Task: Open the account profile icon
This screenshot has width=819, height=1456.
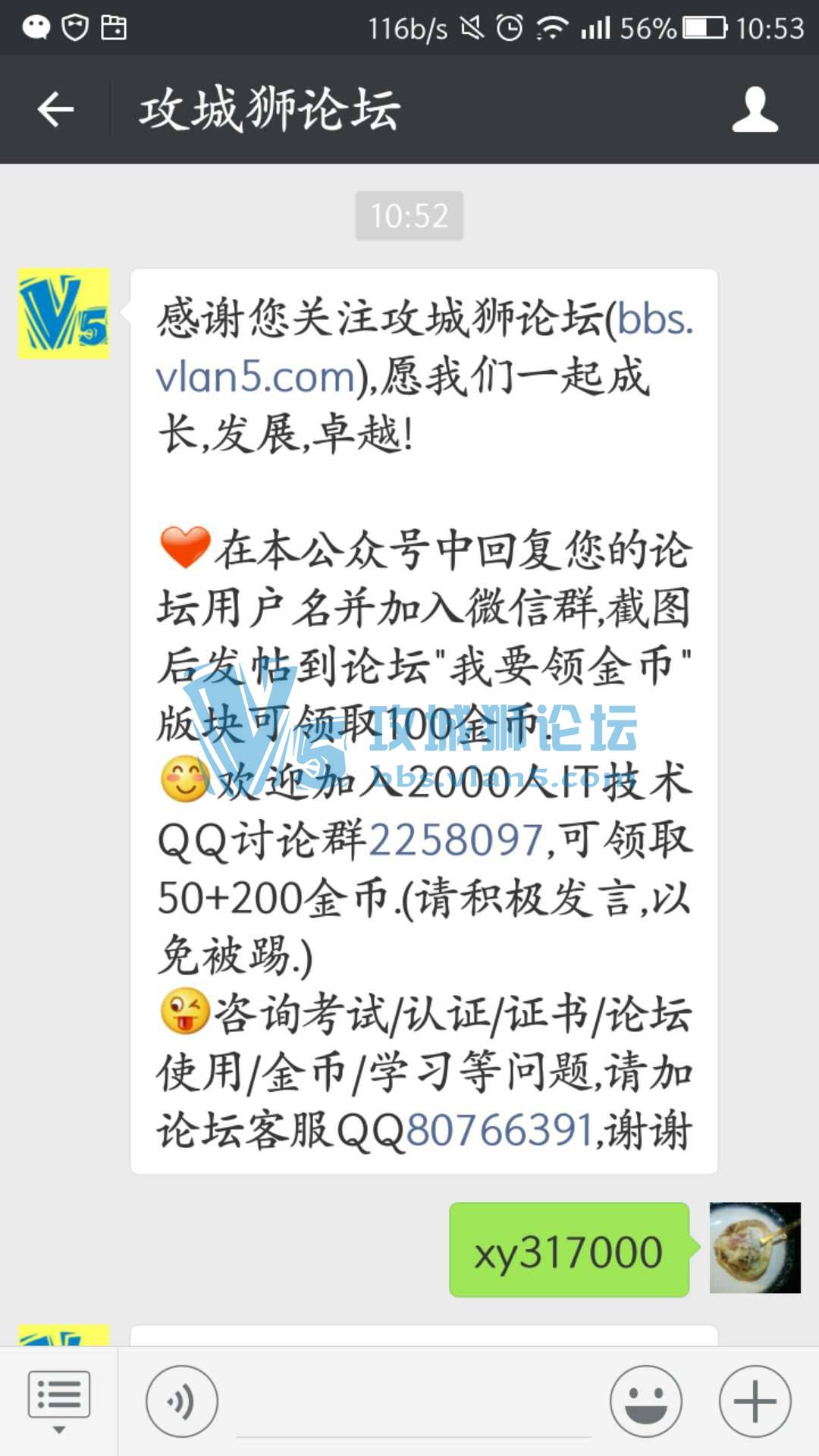Action: click(755, 110)
